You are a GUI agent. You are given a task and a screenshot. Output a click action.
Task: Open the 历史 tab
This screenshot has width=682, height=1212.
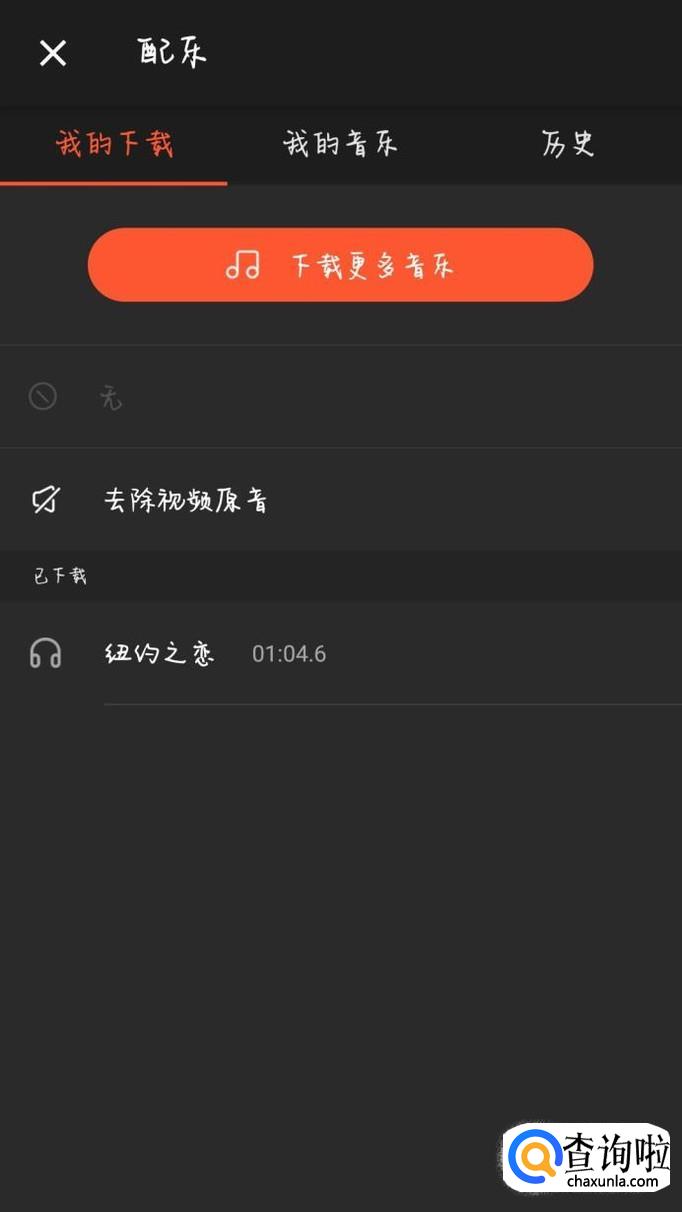point(568,145)
